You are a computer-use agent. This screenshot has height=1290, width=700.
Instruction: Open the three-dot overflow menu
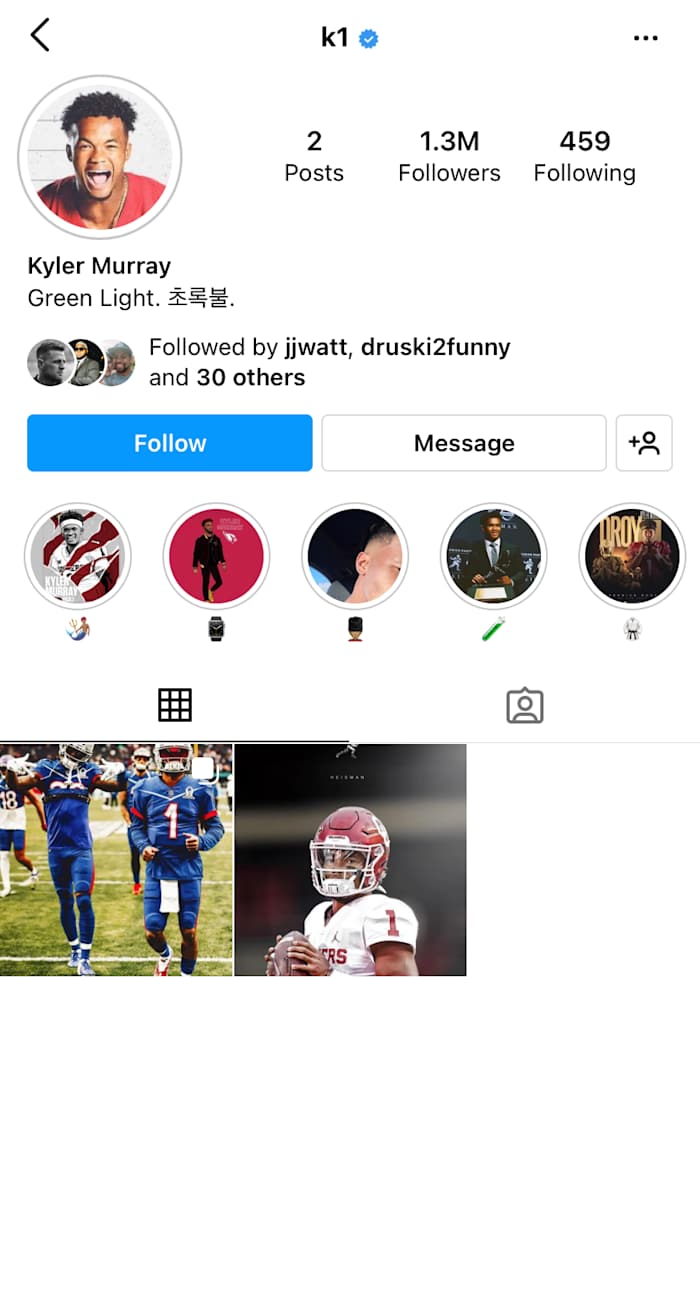pyautogui.click(x=646, y=38)
